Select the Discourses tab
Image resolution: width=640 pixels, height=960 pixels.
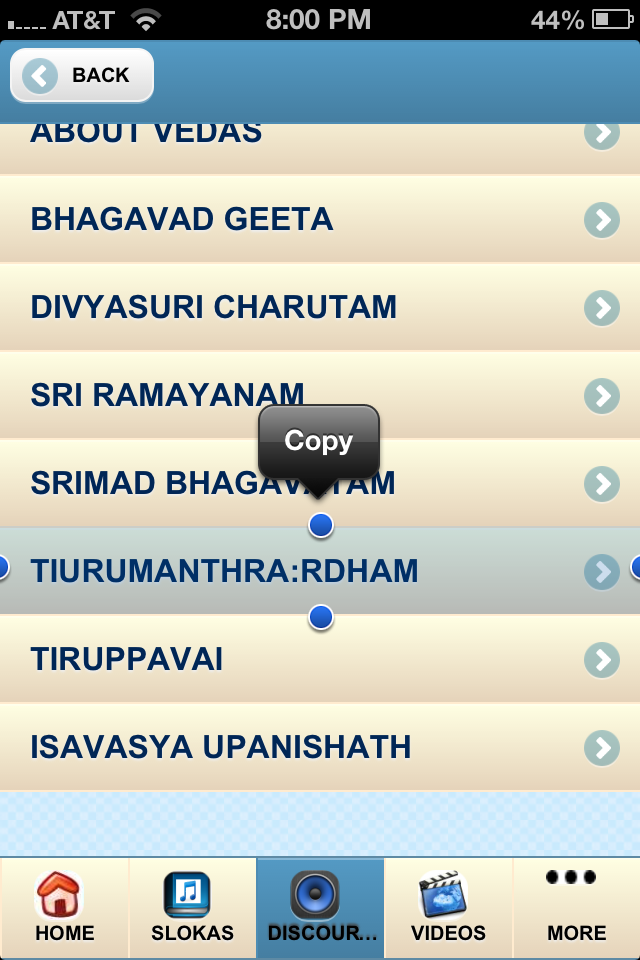point(320,908)
